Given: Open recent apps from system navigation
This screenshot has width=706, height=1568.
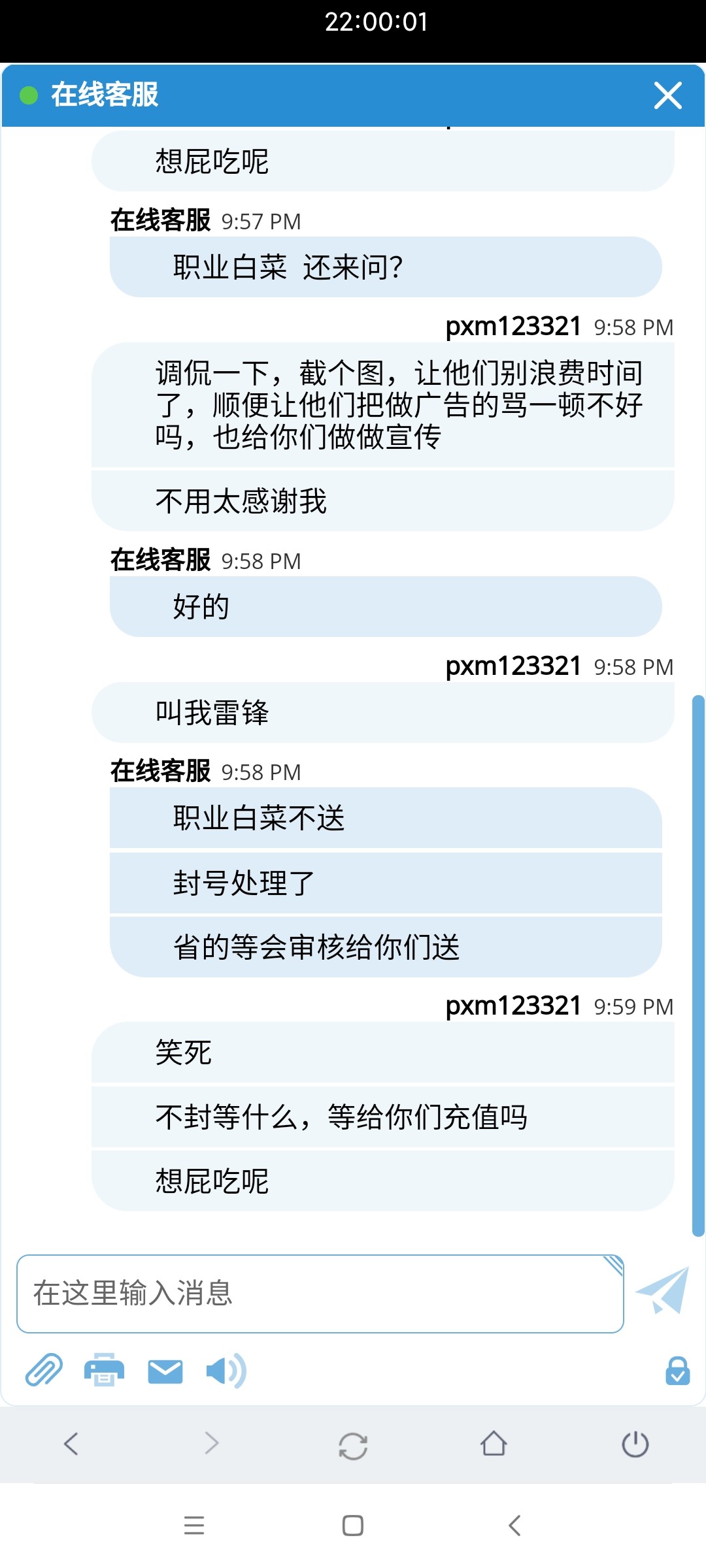Looking at the screenshot, I should [x=194, y=1526].
